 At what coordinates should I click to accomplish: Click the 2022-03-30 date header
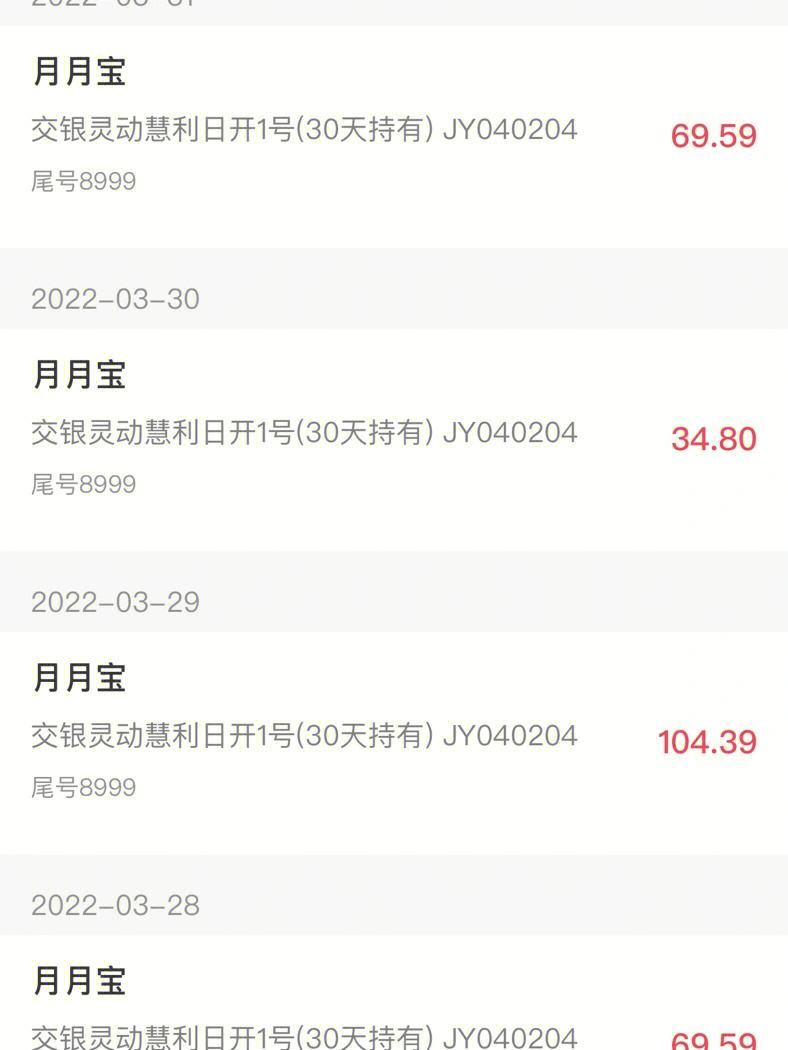tap(115, 298)
